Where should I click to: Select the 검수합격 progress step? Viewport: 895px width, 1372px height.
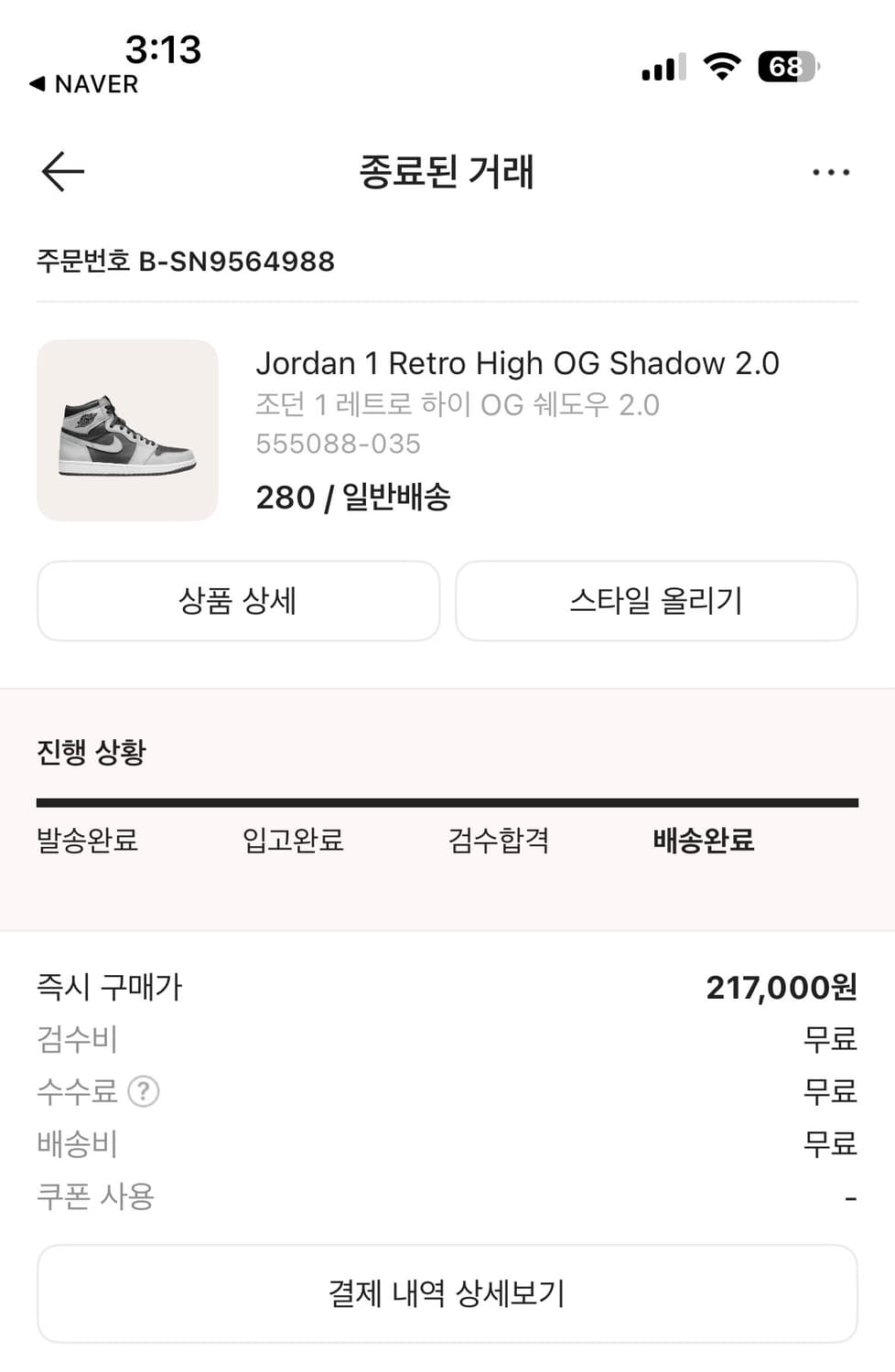(498, 841)
